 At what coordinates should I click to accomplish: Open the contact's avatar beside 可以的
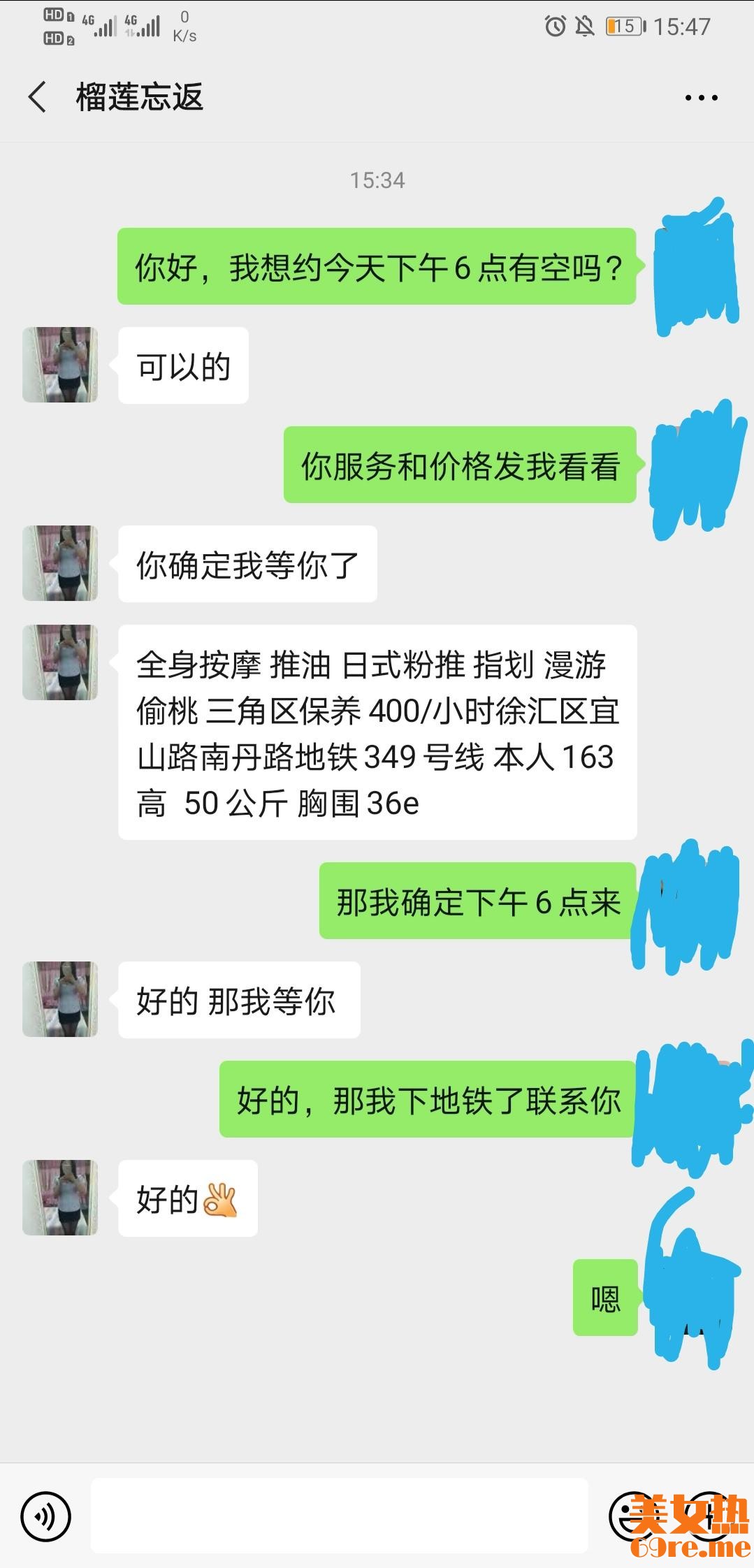pyautogui.click(x=60, y=365)
